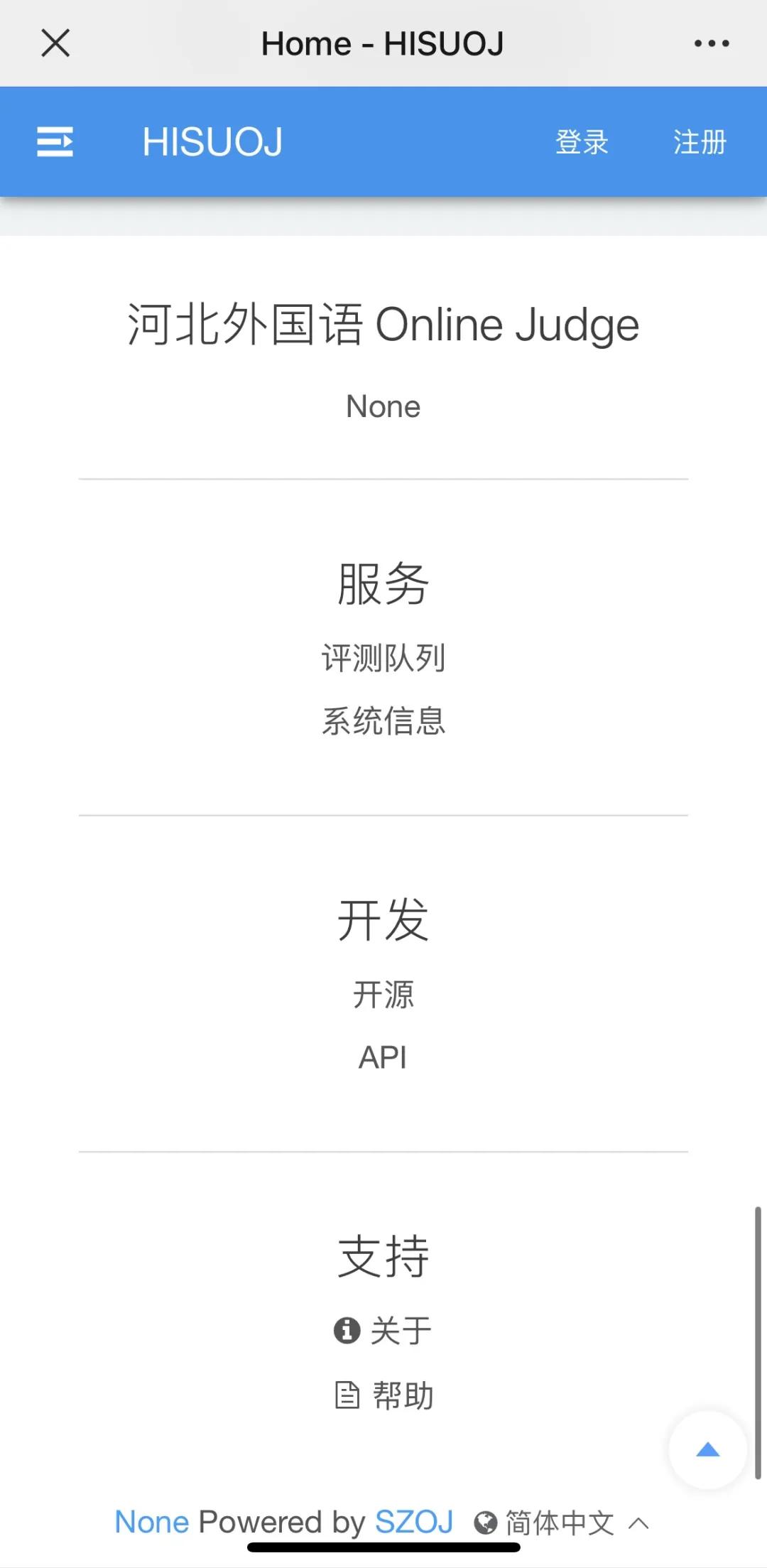Open the 评测队列 judge queue link
Image resolution: width=767 pixels, height=1568 pixels.
[383, 657]
